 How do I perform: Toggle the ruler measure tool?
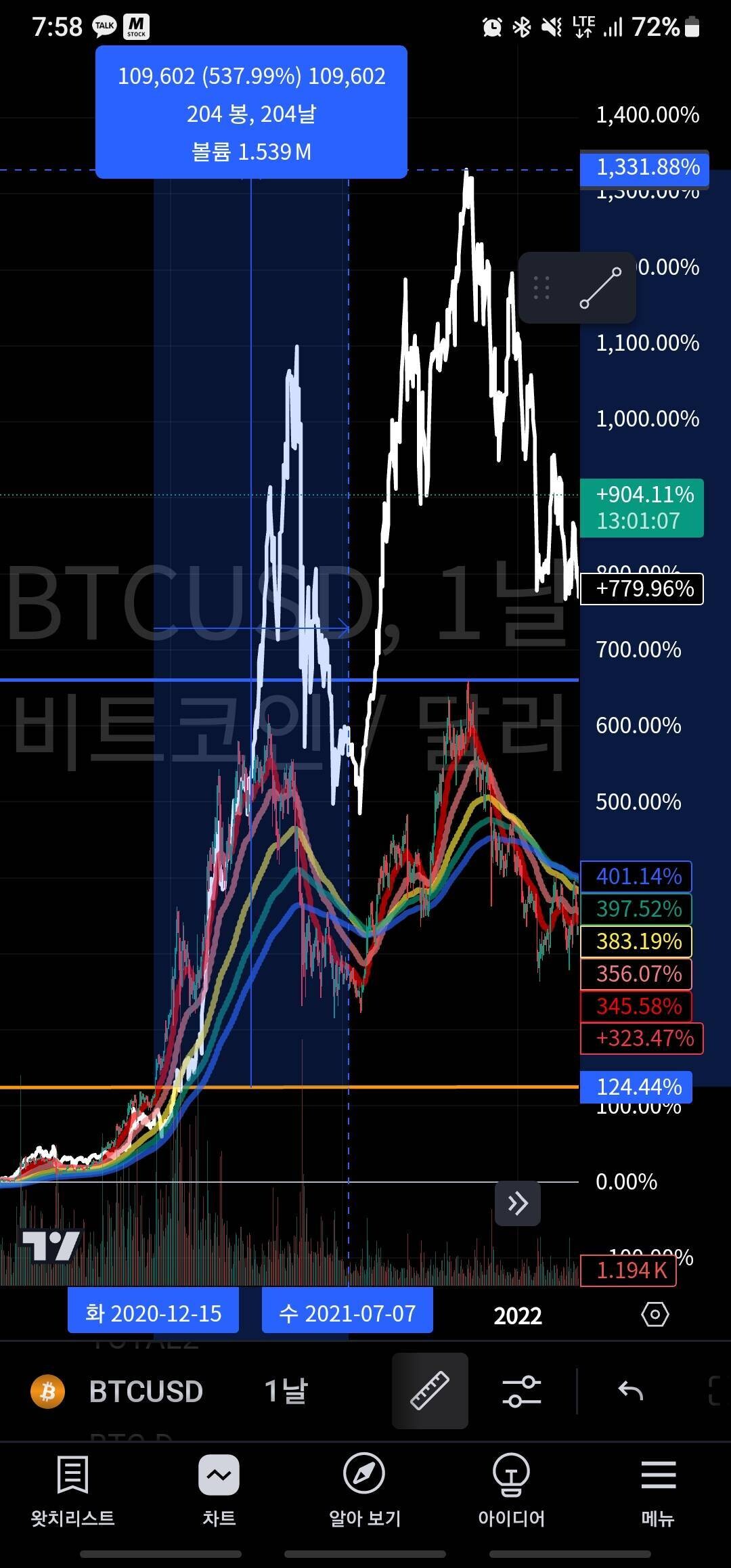430,1391
